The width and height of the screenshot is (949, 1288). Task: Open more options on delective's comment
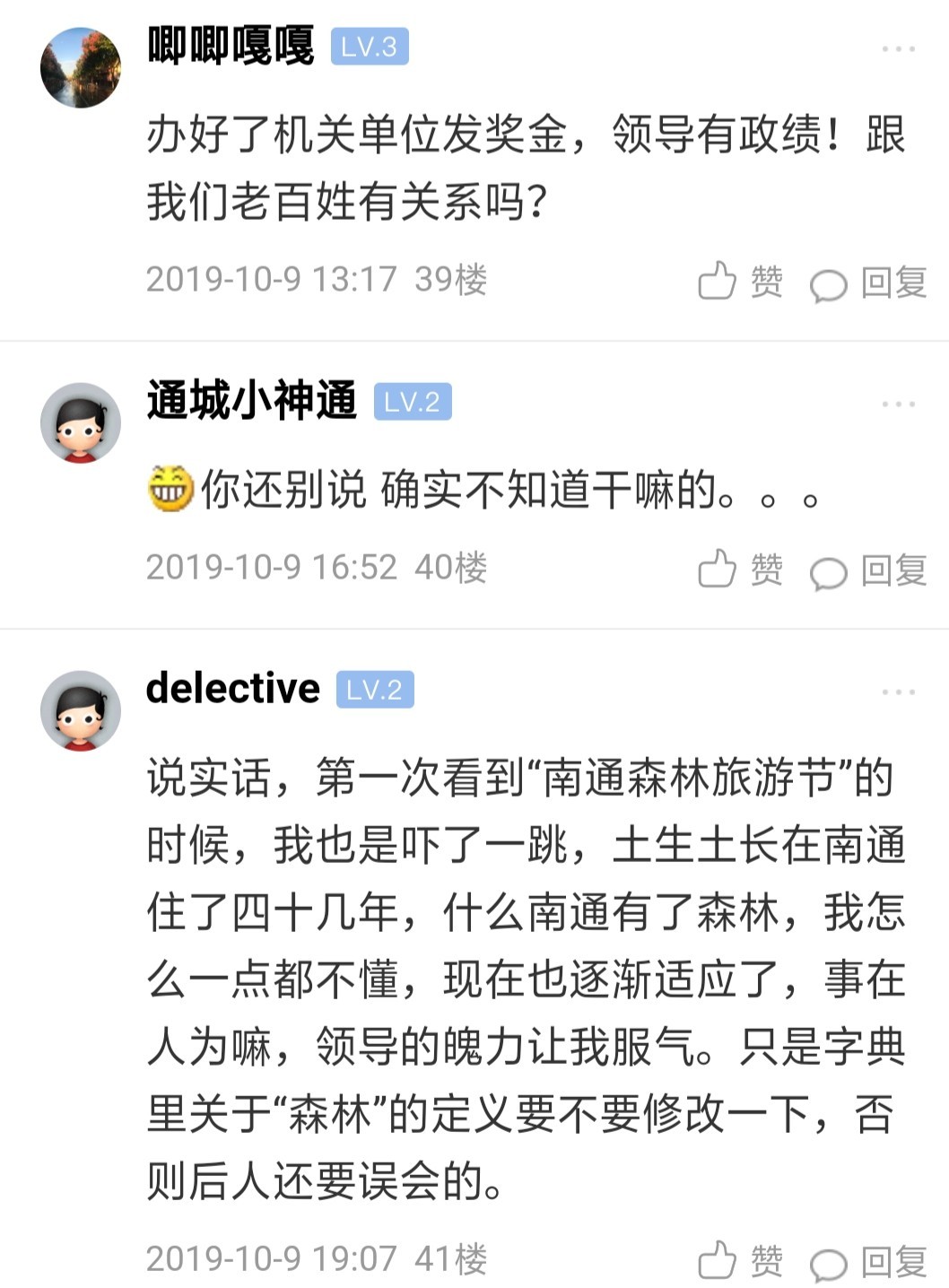pos(898,692)
